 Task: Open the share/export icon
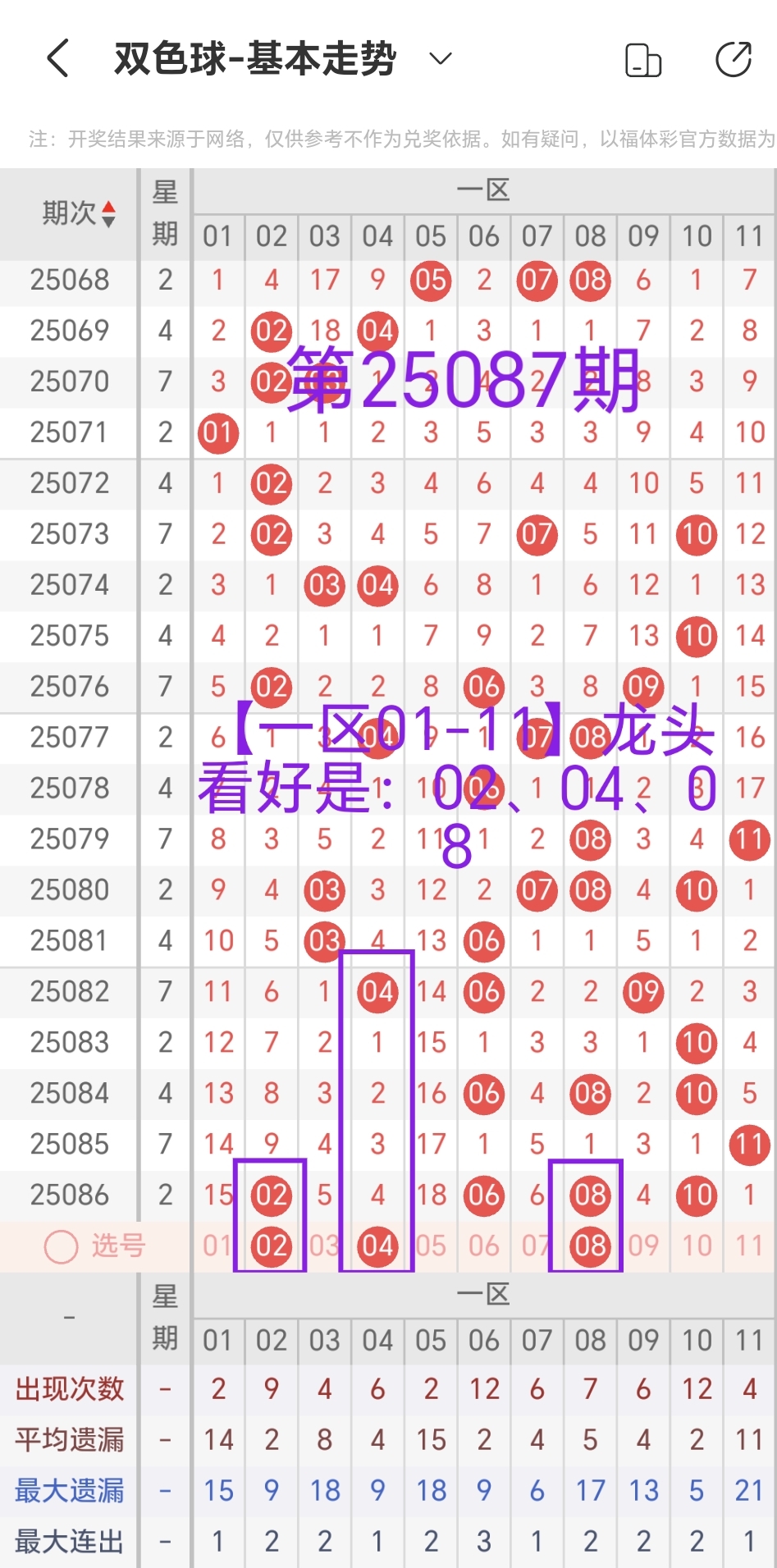click(733, 58)
